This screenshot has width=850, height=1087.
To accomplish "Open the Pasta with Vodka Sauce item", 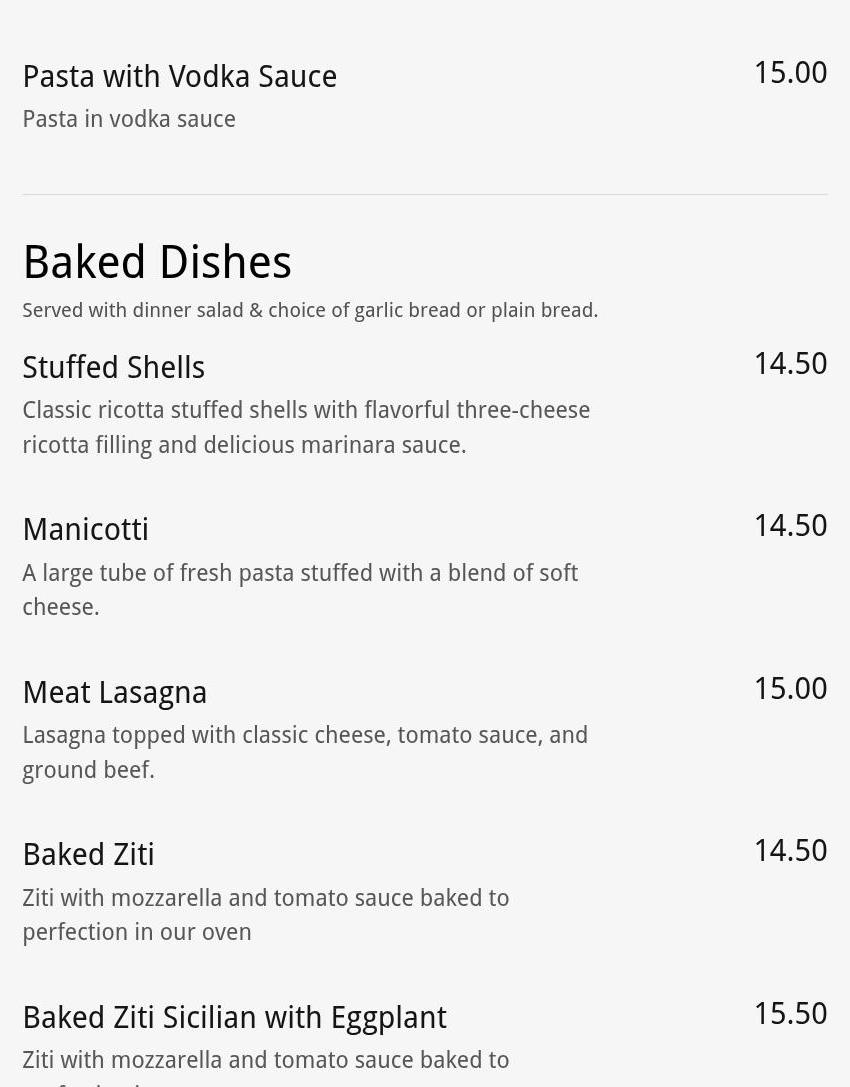I will (180, 77).
